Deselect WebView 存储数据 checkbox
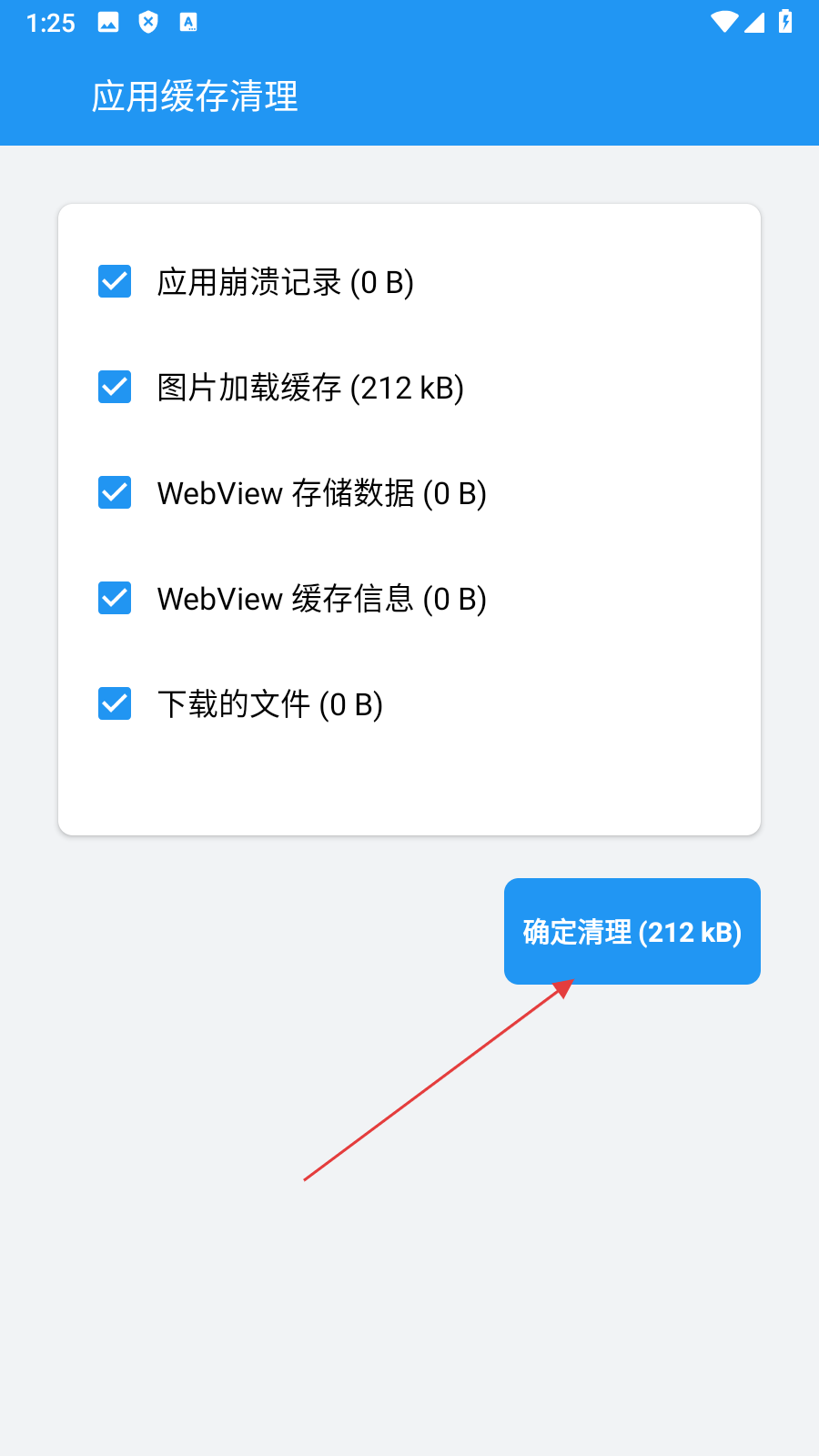The width and height of the screenshot is (819, 1456). pyautogui.click(x=115, y=493)
